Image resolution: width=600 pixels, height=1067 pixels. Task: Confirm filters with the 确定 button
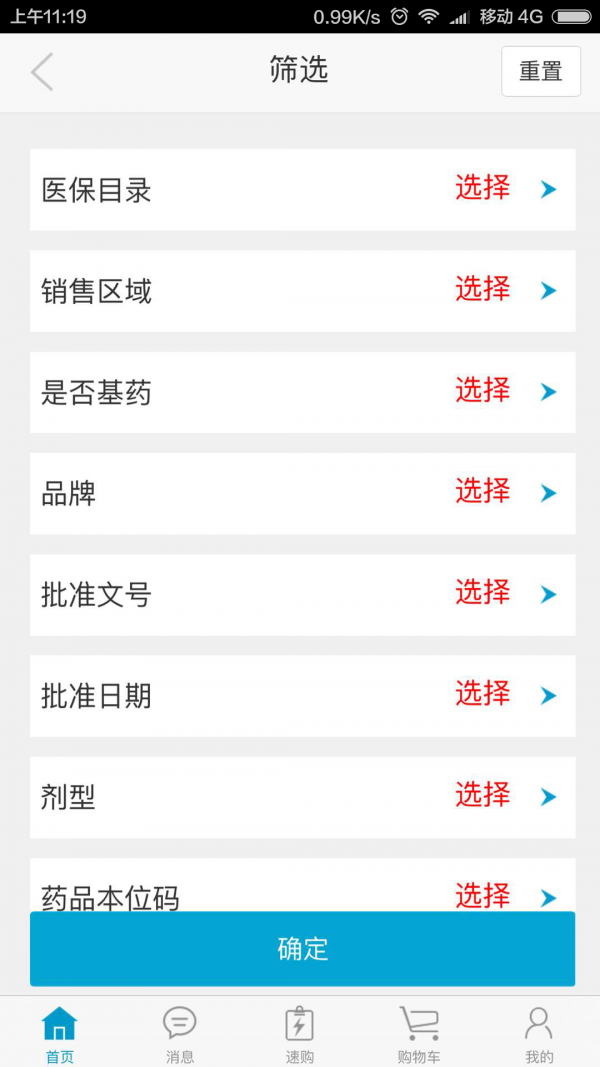click(x=303, y=949)
